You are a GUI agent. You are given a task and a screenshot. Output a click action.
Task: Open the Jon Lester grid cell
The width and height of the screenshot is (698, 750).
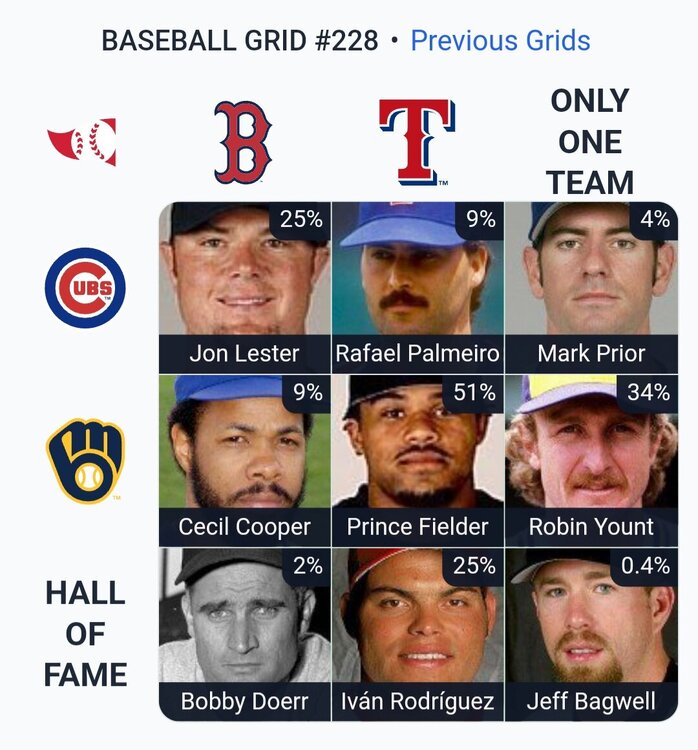pos(245,288)
